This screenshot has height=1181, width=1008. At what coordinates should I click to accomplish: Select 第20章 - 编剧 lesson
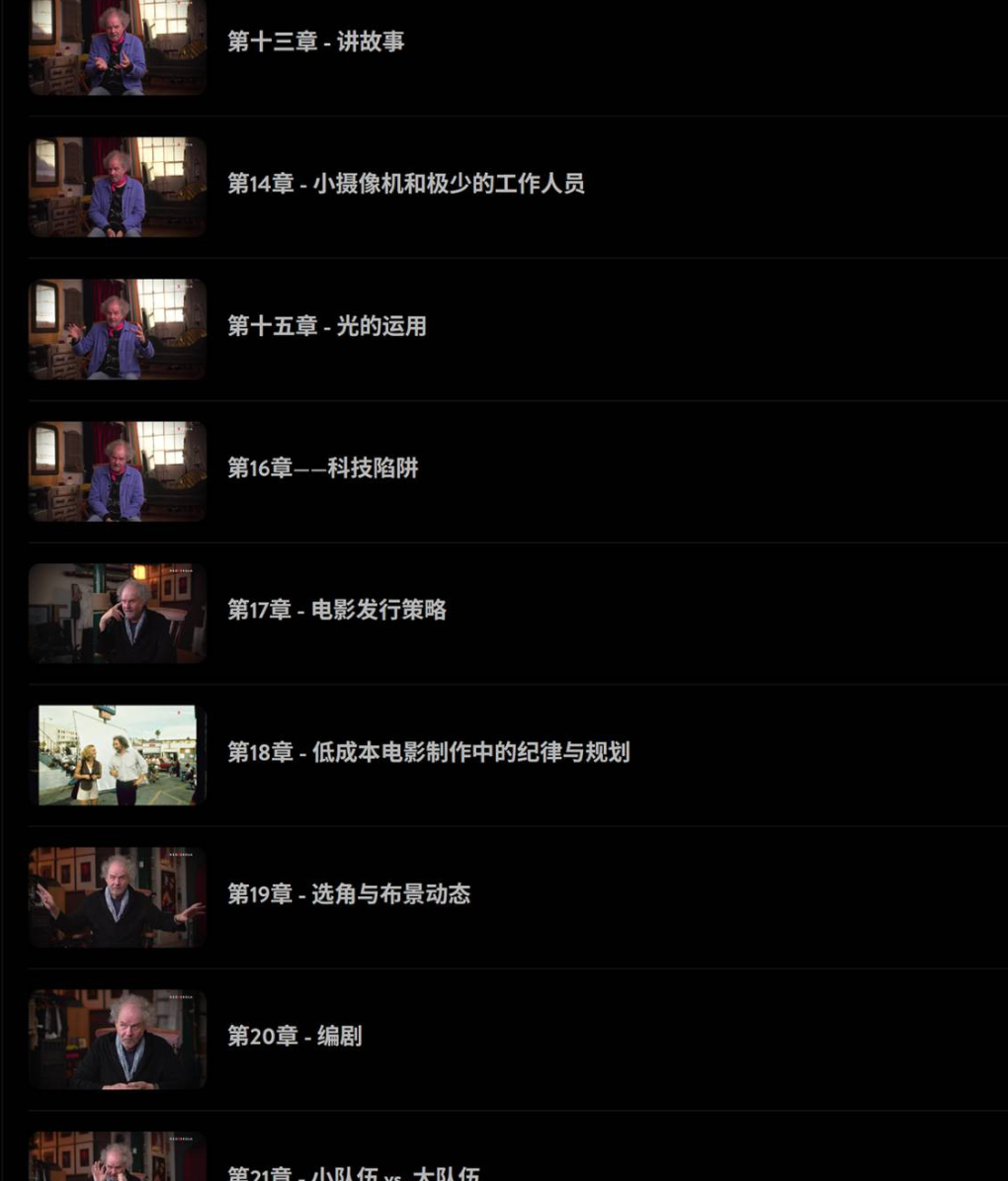294,1036
